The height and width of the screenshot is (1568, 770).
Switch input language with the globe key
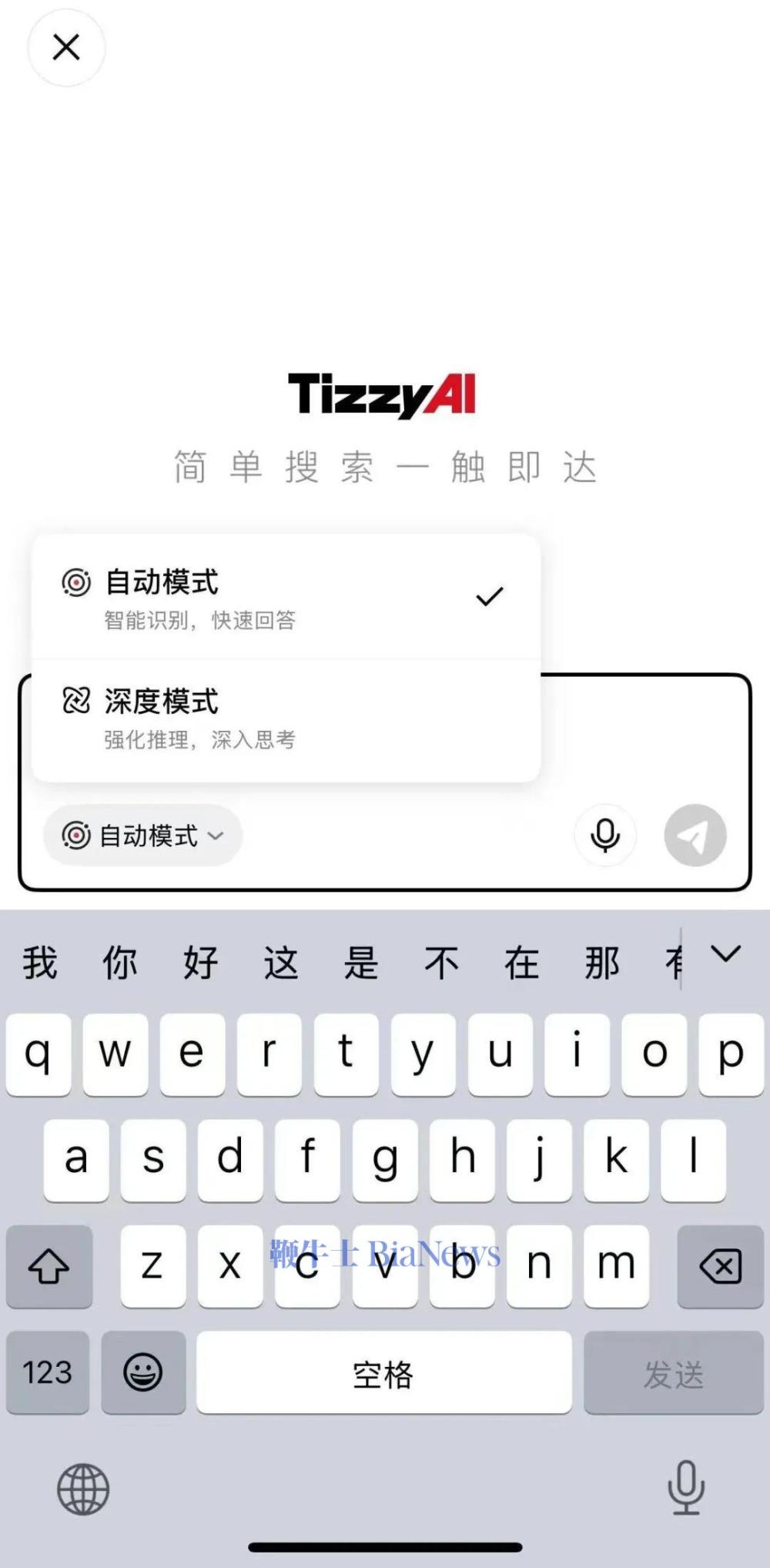(83, 1489)
